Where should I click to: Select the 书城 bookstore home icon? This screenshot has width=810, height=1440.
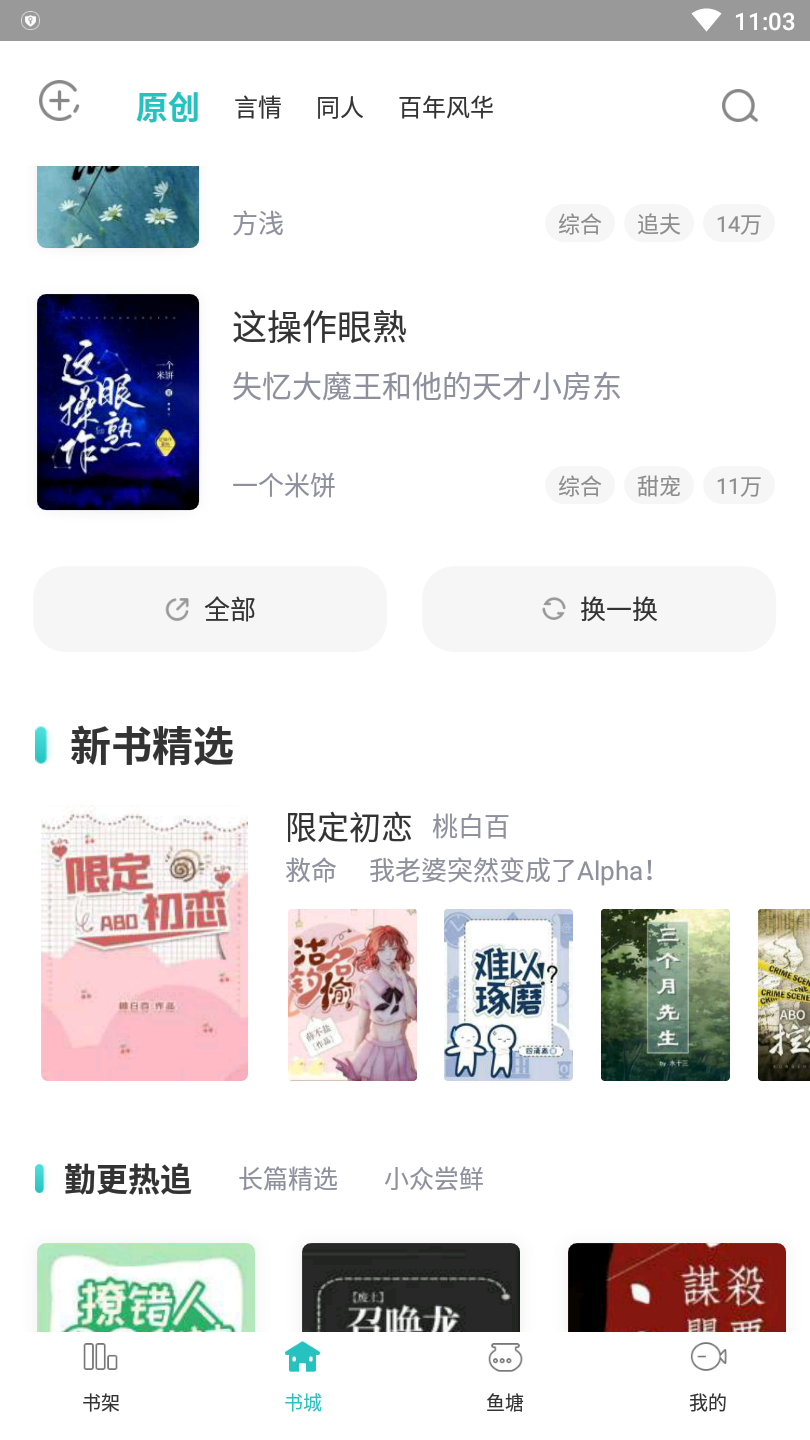pyautogui.click(x=302, y=1357)
